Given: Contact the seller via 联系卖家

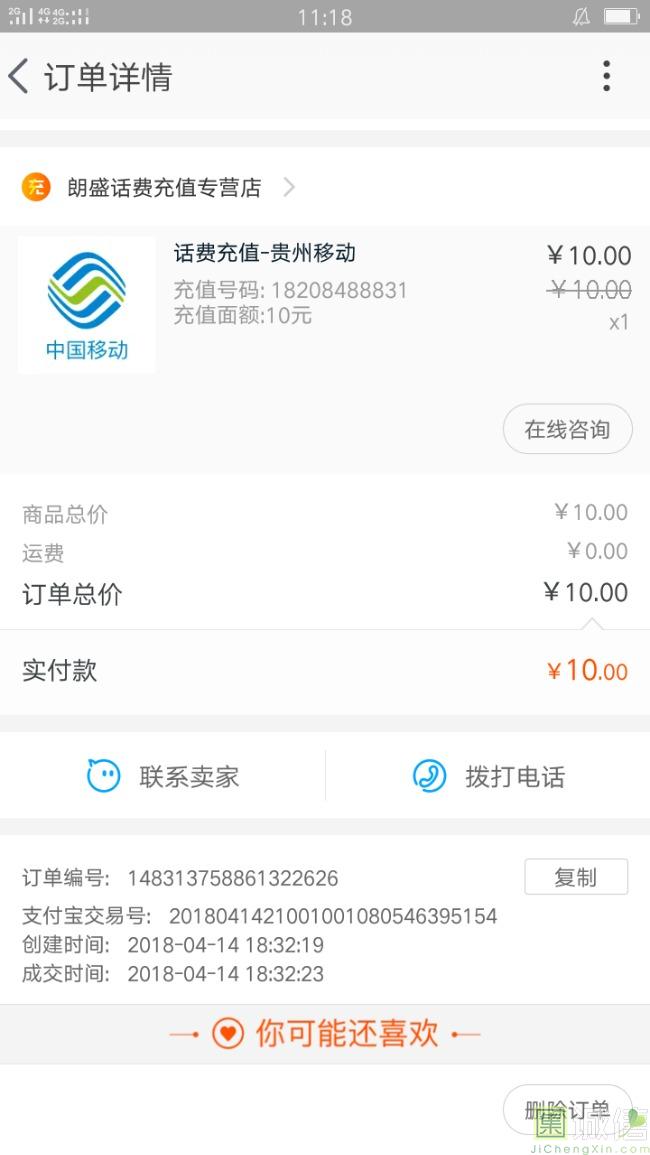Looking at the screenshot, I should tap(163, 777).
